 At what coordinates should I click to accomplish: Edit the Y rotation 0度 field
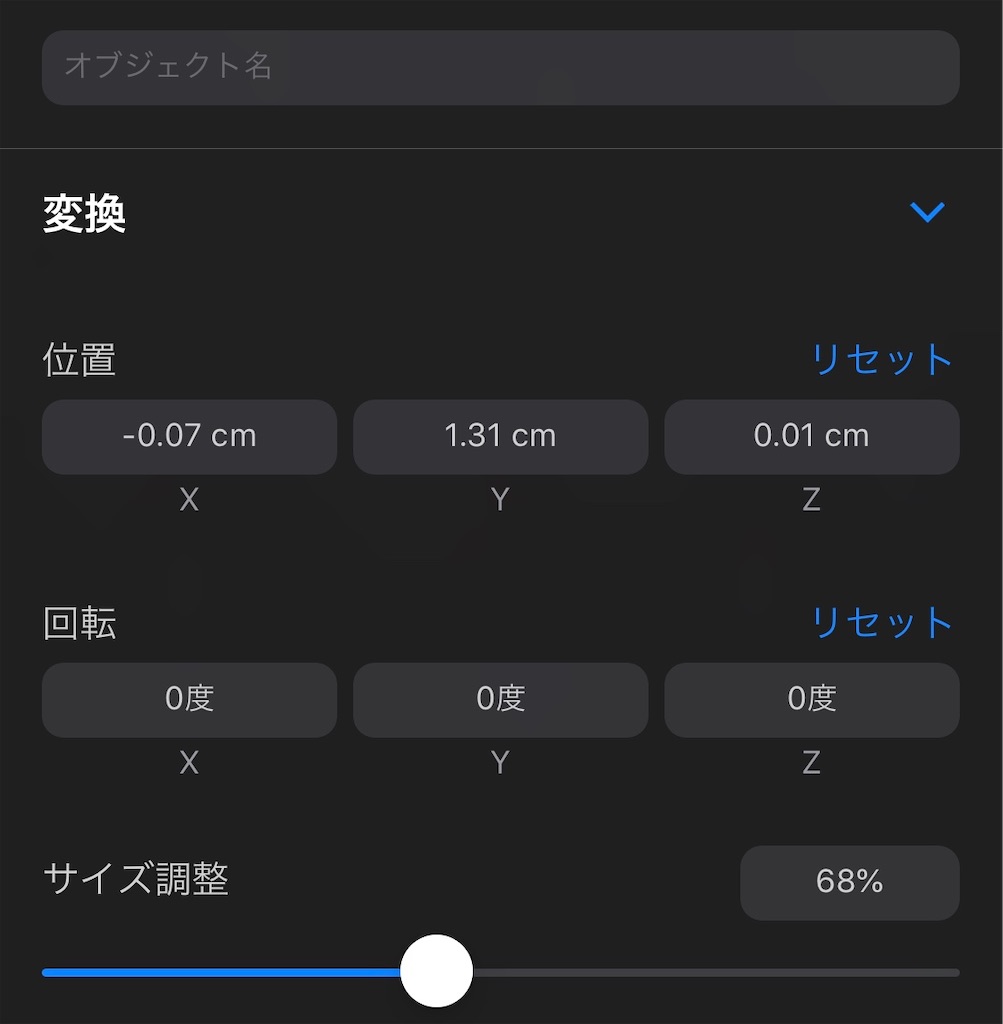[500, 700]
